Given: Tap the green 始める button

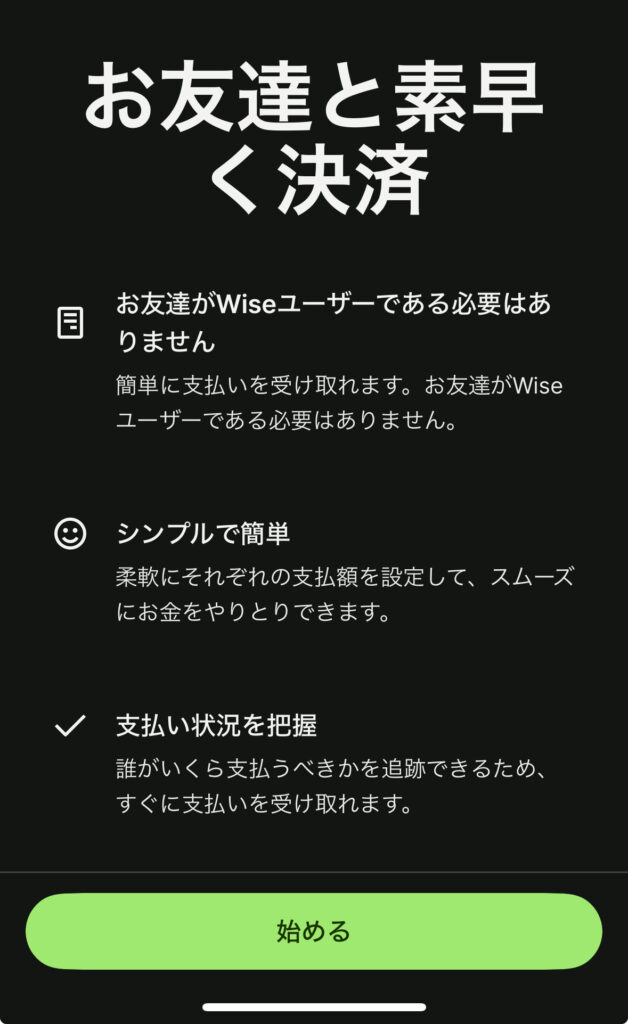Looking at the screenshot, I should click(314, 931).
